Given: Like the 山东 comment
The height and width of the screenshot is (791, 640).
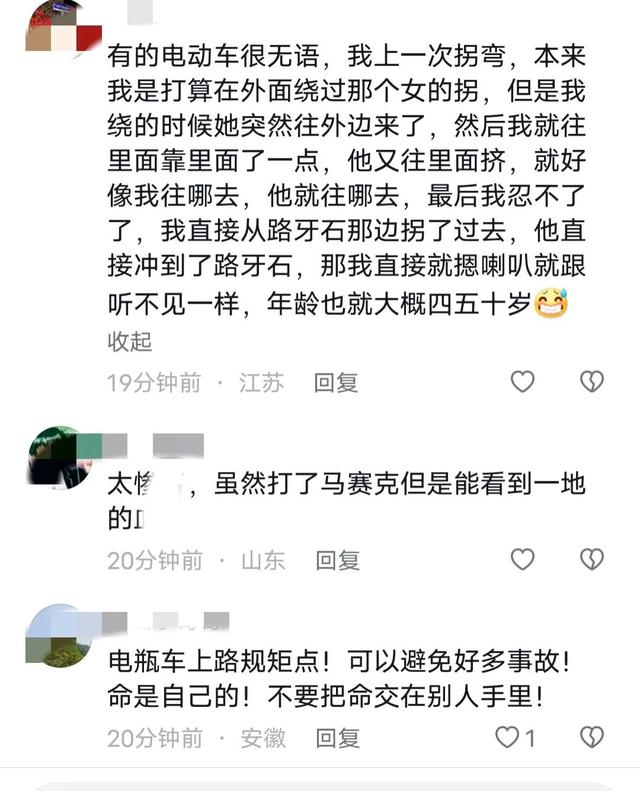Looking at the screenshot, I should [522, 559].
